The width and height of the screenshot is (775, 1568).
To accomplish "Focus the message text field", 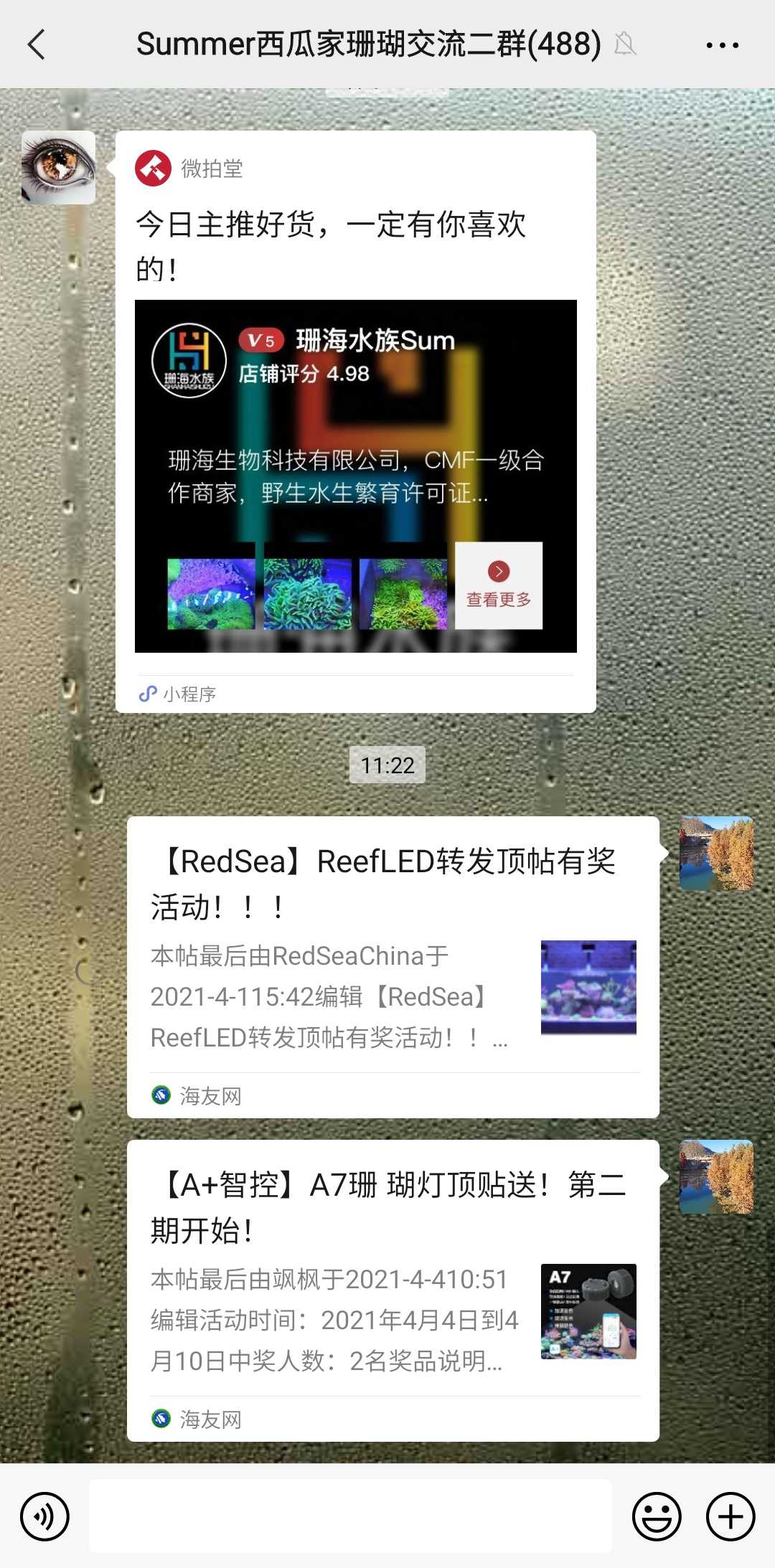I will [x=350, y=1516].
